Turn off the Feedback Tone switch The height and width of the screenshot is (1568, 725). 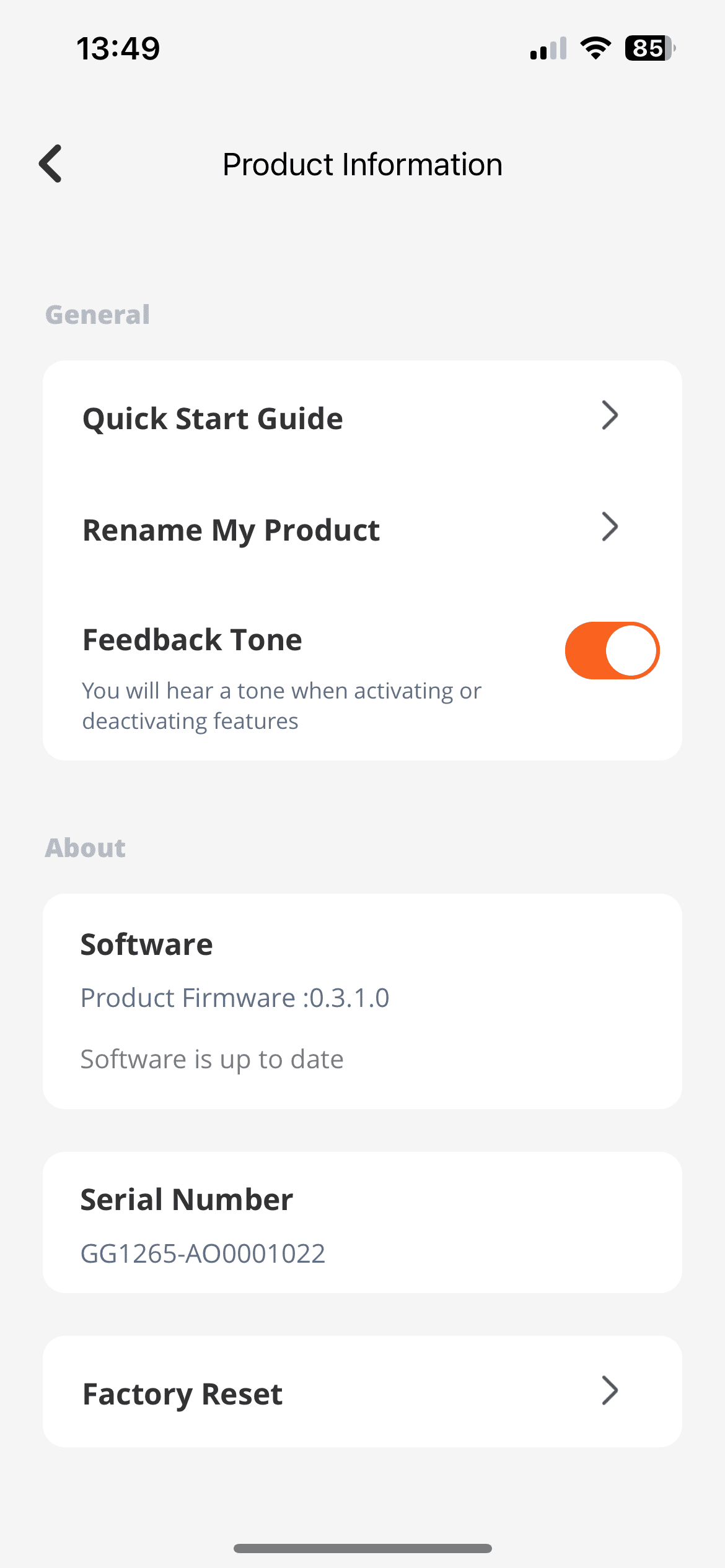[x=612, y=651]
